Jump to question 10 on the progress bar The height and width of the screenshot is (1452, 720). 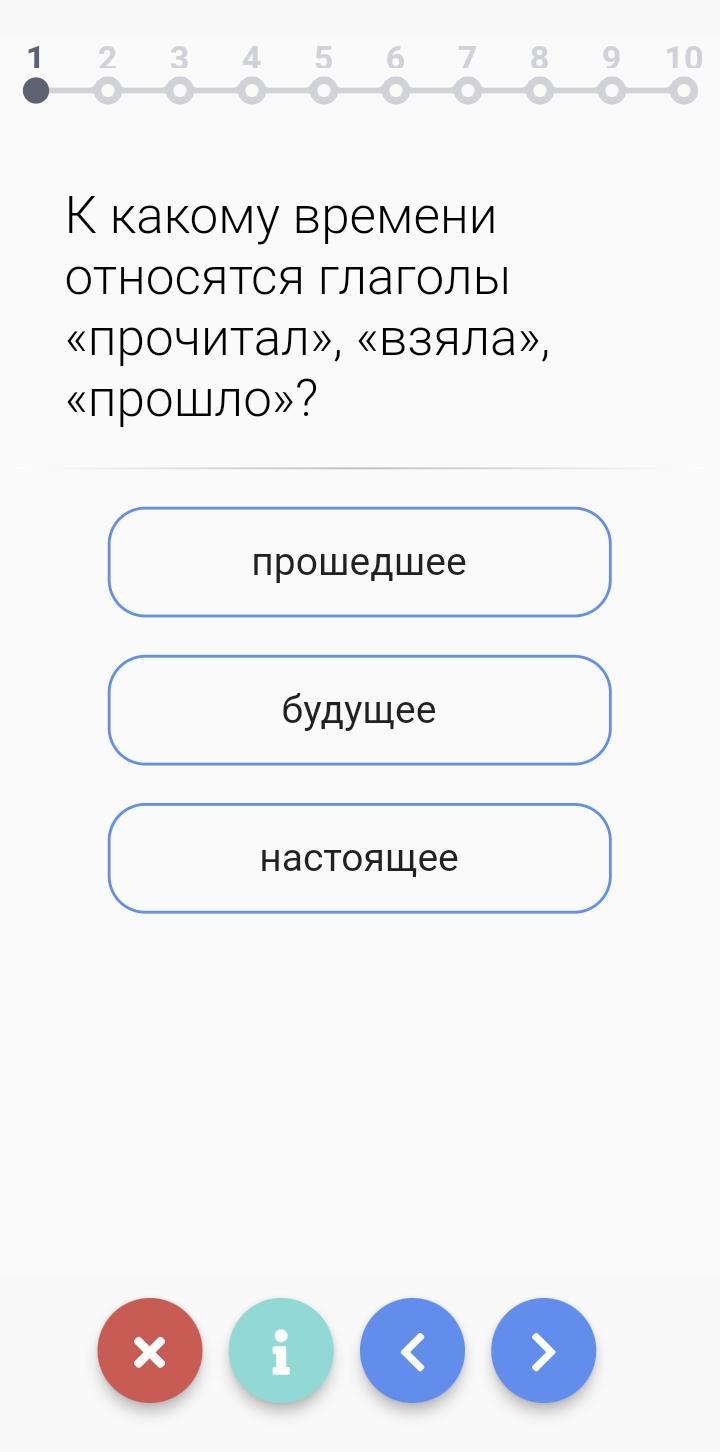tap(684, 91)
